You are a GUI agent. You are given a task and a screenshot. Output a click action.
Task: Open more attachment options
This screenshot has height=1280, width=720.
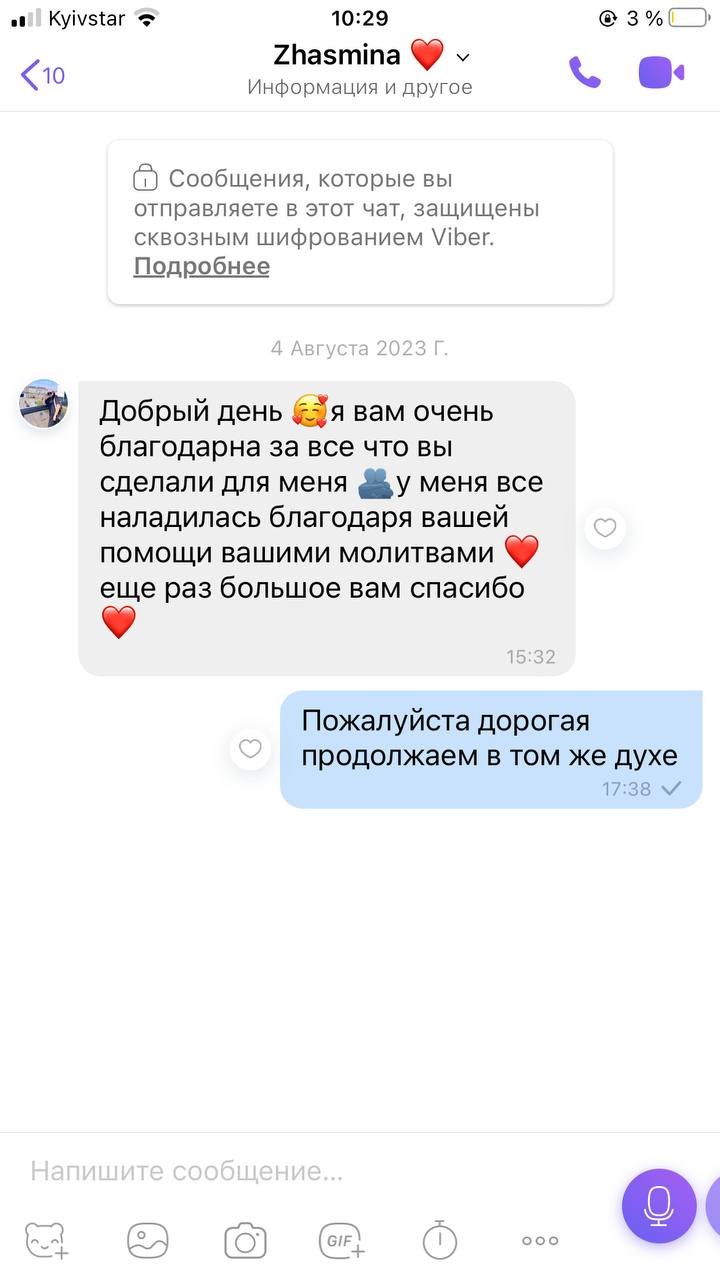coord(538,1239)
